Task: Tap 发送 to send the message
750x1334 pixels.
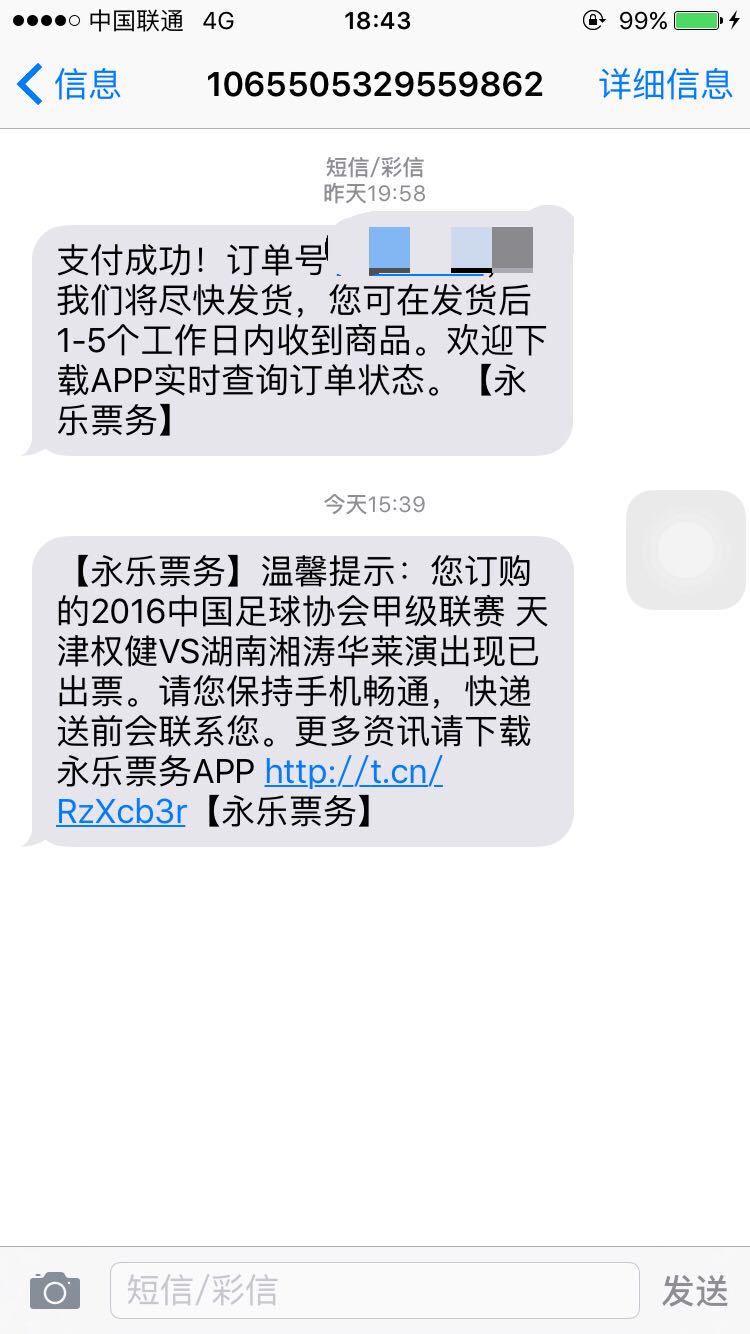Action: [x=695, y=1291]
